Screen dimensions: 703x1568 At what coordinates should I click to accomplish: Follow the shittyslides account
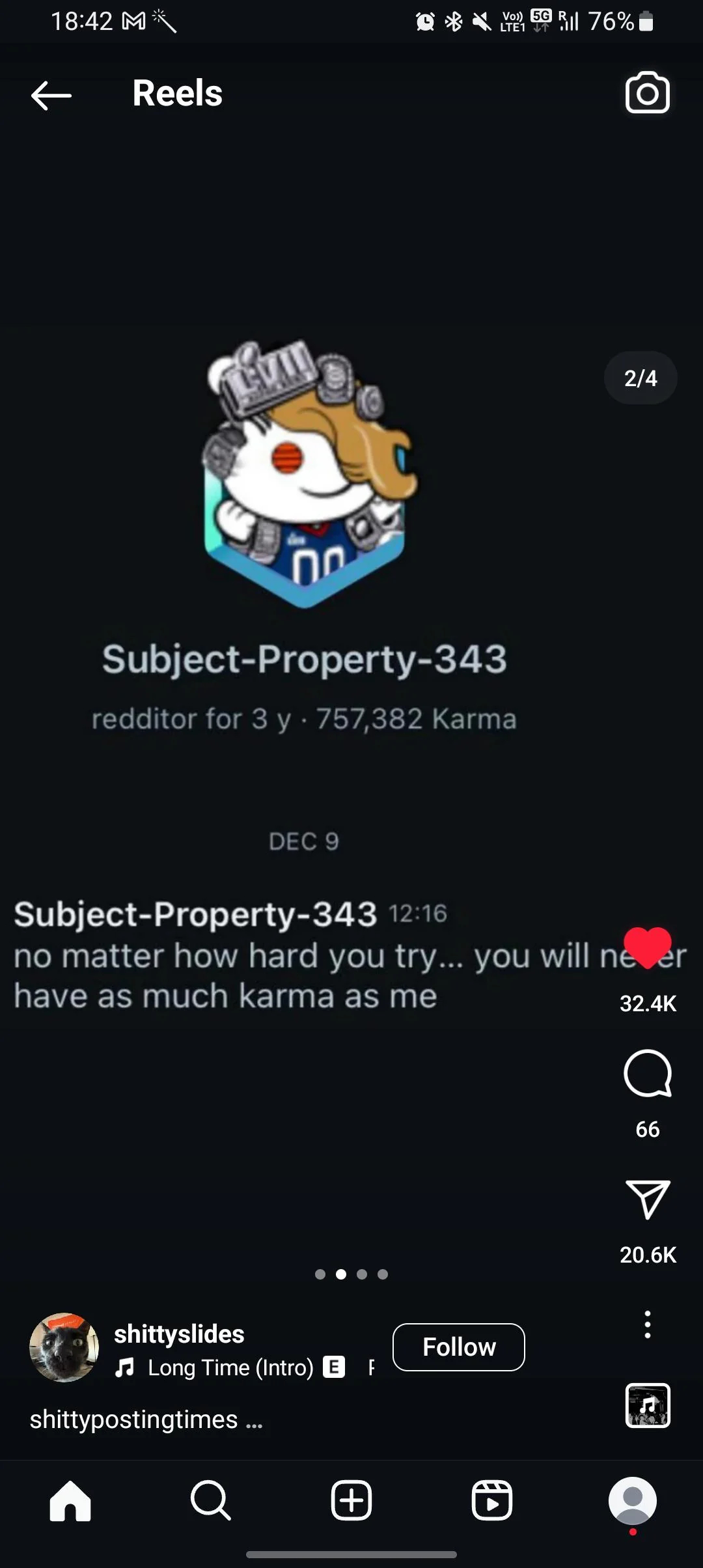click(459, 1347)
